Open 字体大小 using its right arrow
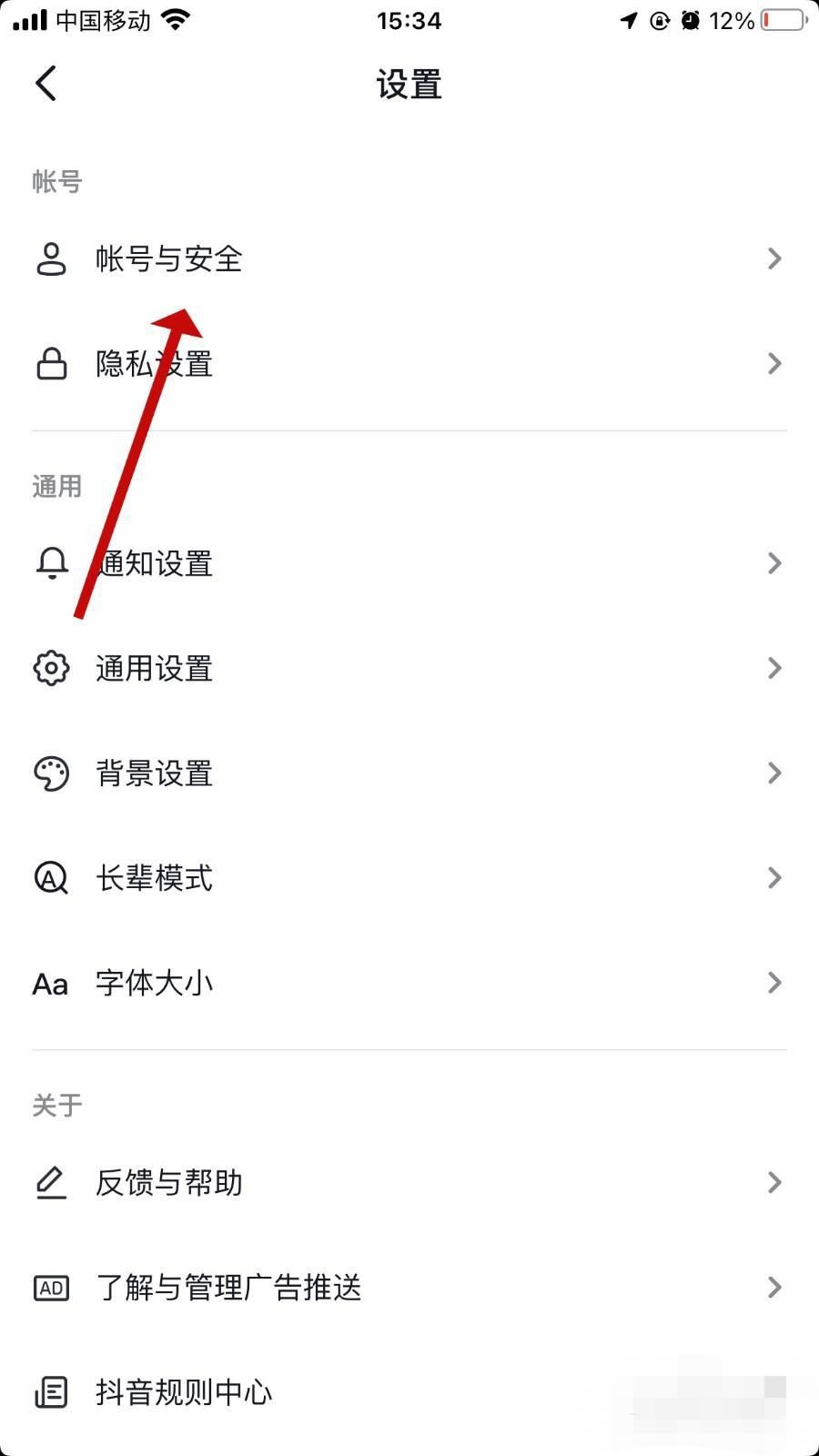The width and height of the screenshot is (819, 1456). (x=774, y=983)
